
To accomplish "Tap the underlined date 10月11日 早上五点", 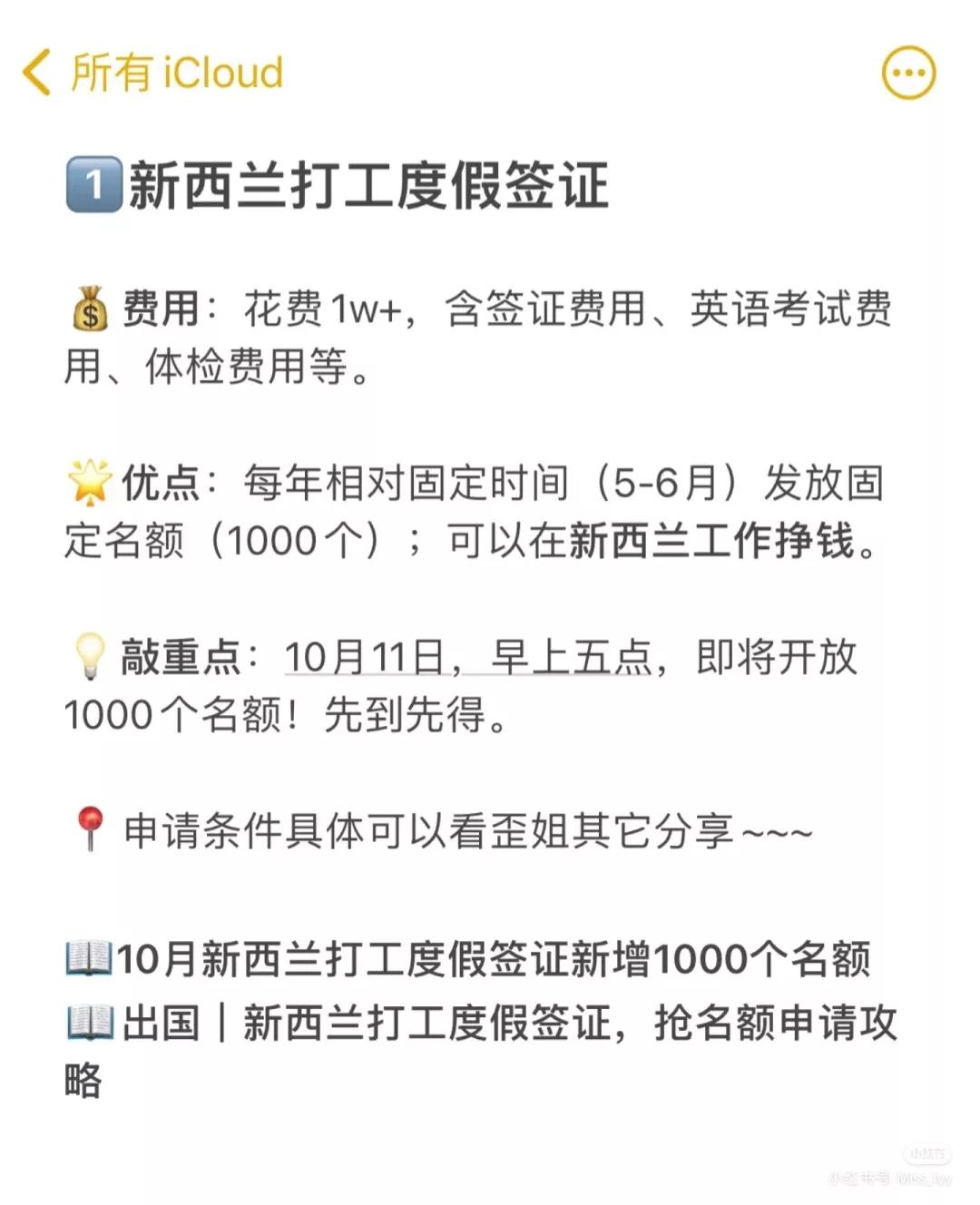I will tap(468, 657).
